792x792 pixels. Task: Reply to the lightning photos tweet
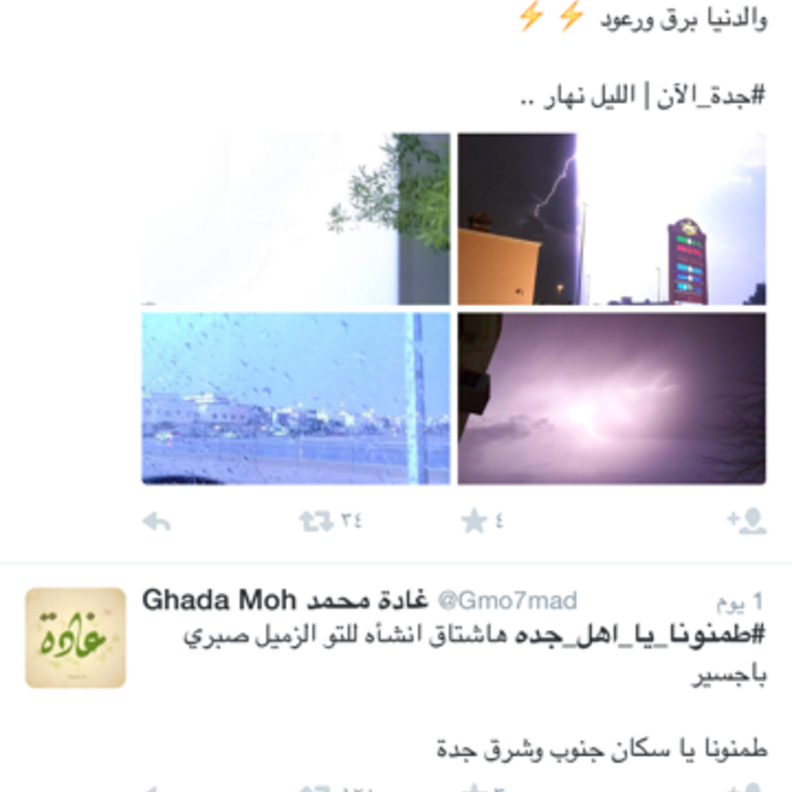tap(157, 521)
